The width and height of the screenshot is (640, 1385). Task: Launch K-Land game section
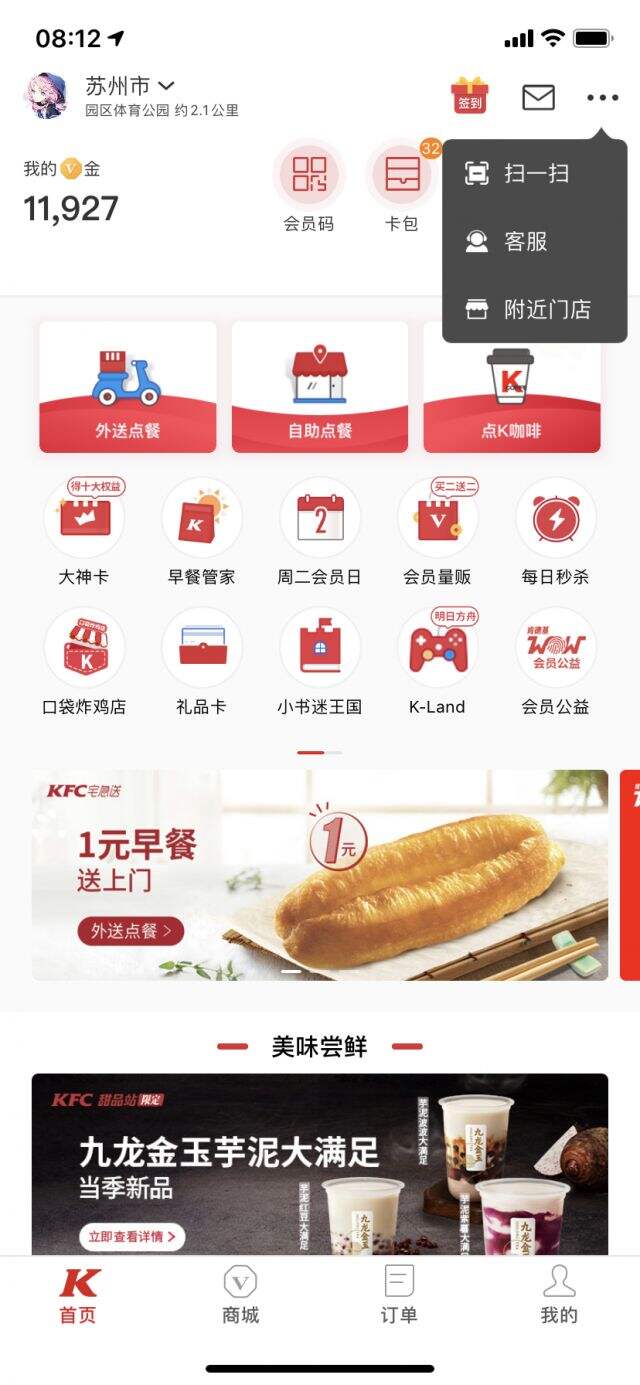click(x=437, y=662)
